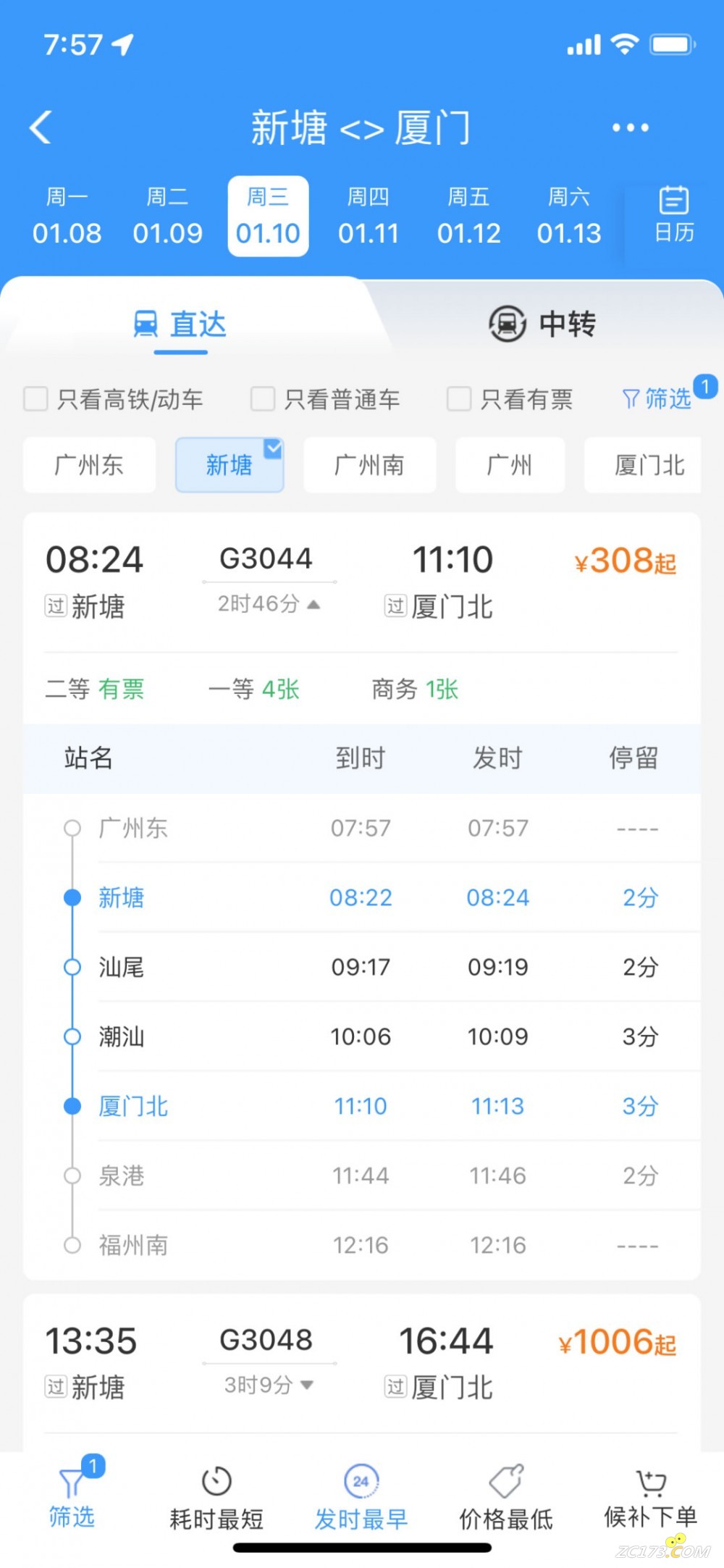The height and width of the screenshot is (1568, 724).
Task: Sort by 耗时最短
Action: tap(216, 1499)
